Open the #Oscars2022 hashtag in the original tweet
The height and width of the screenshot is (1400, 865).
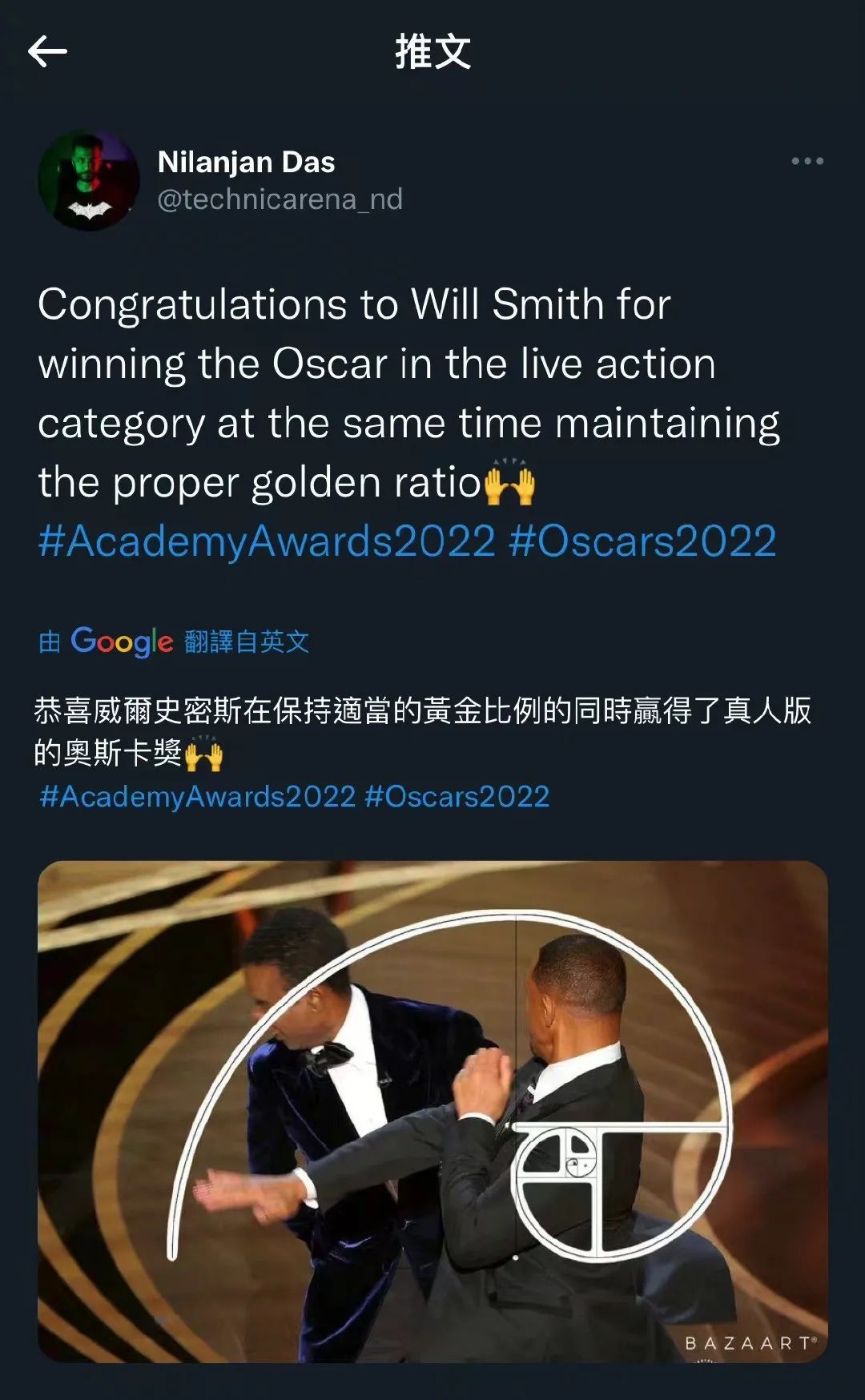[x=642, y=541]
